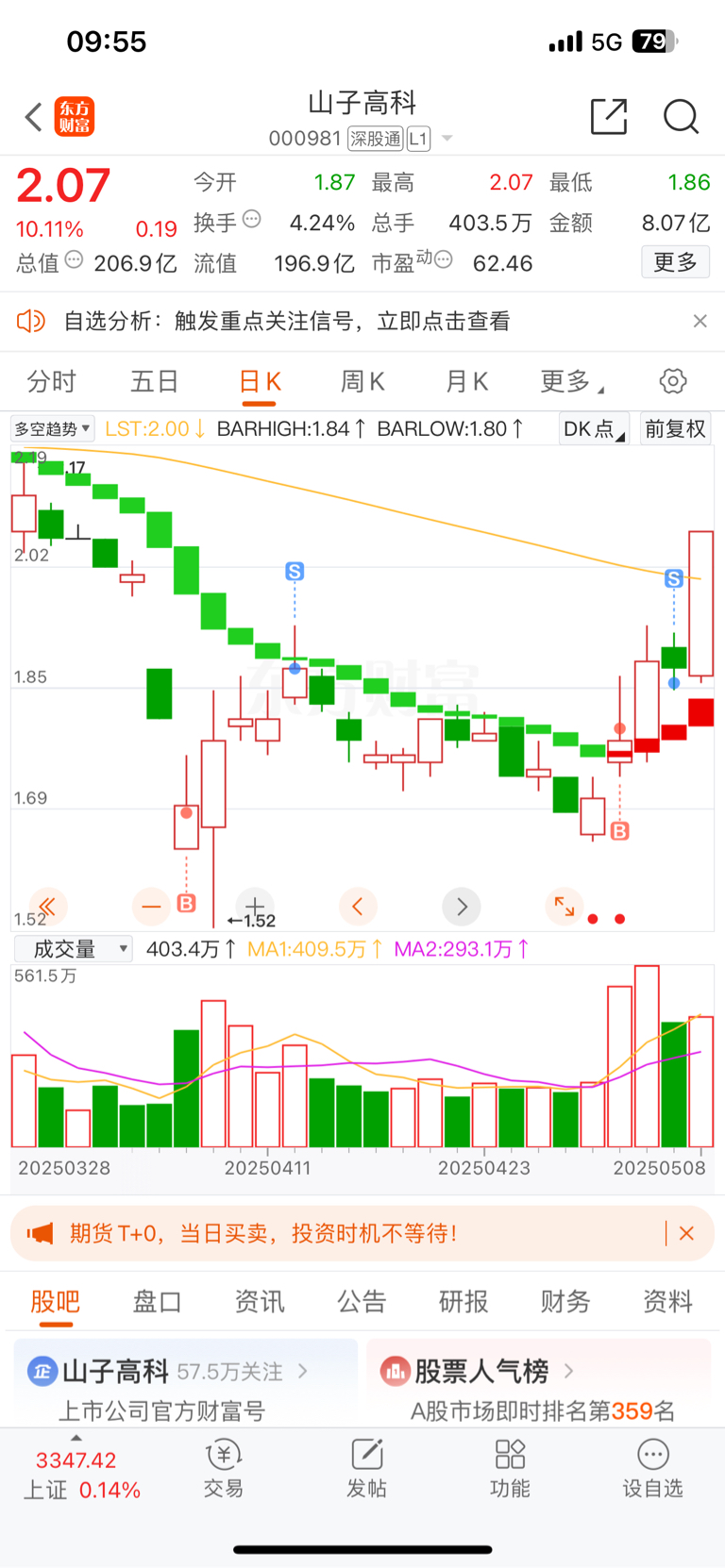Viewport: 725px width, 1568px height.
Task: Dismiss the 自选分析 notice
Action: (700, 321)
